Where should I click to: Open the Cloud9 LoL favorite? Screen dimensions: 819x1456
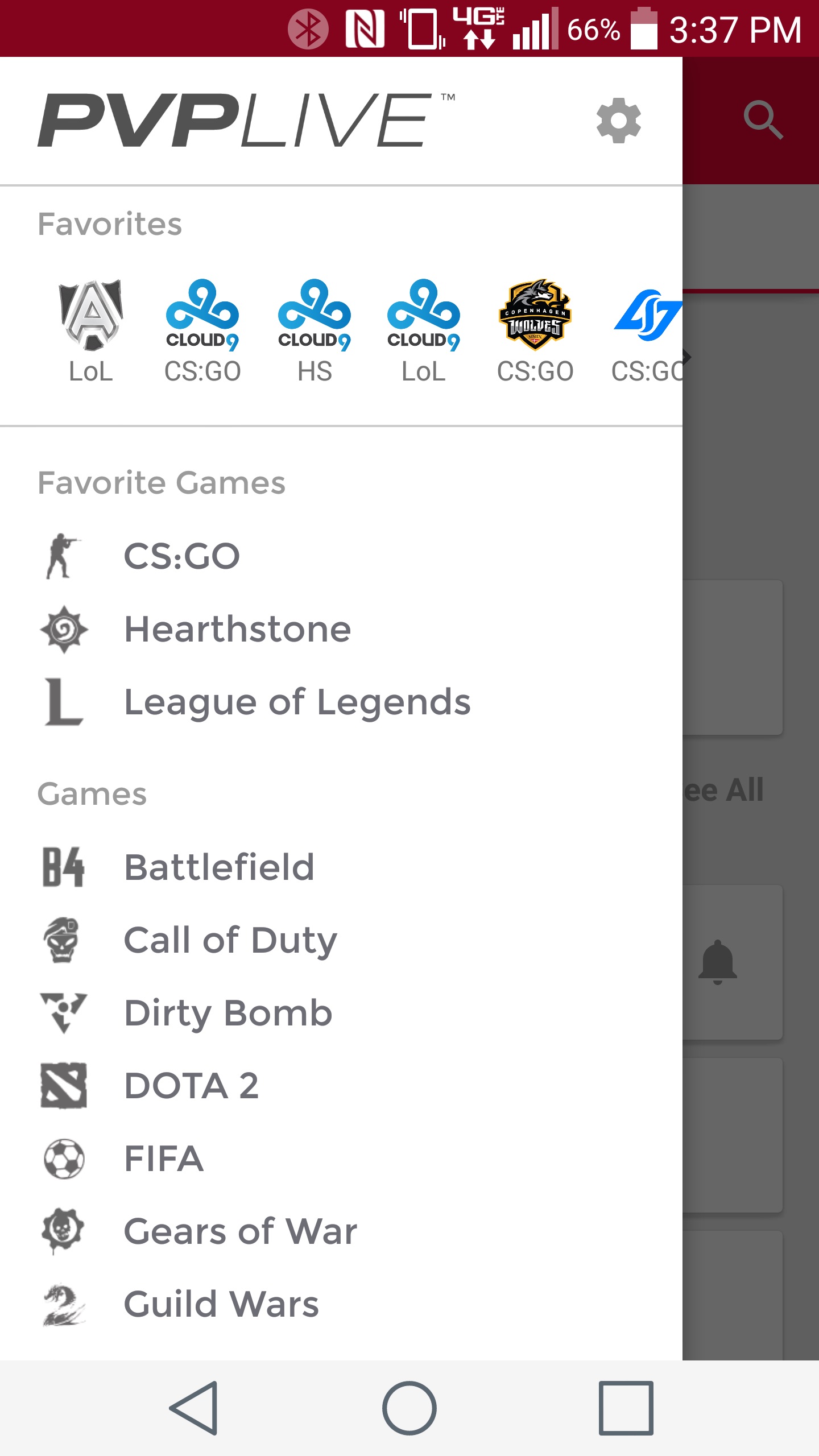pos(424,331)
